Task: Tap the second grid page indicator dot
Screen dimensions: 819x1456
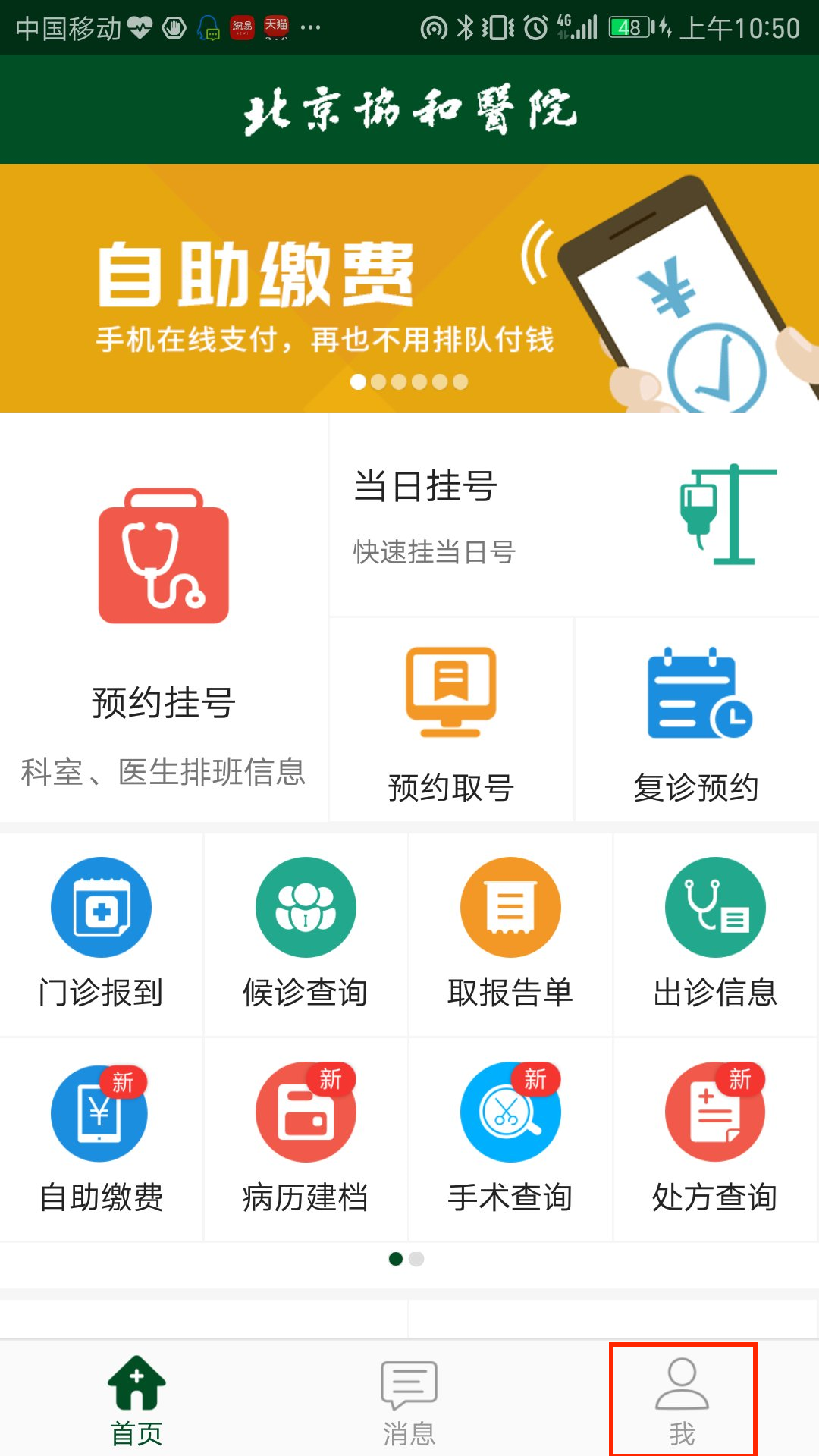Action: [416, 1259]
